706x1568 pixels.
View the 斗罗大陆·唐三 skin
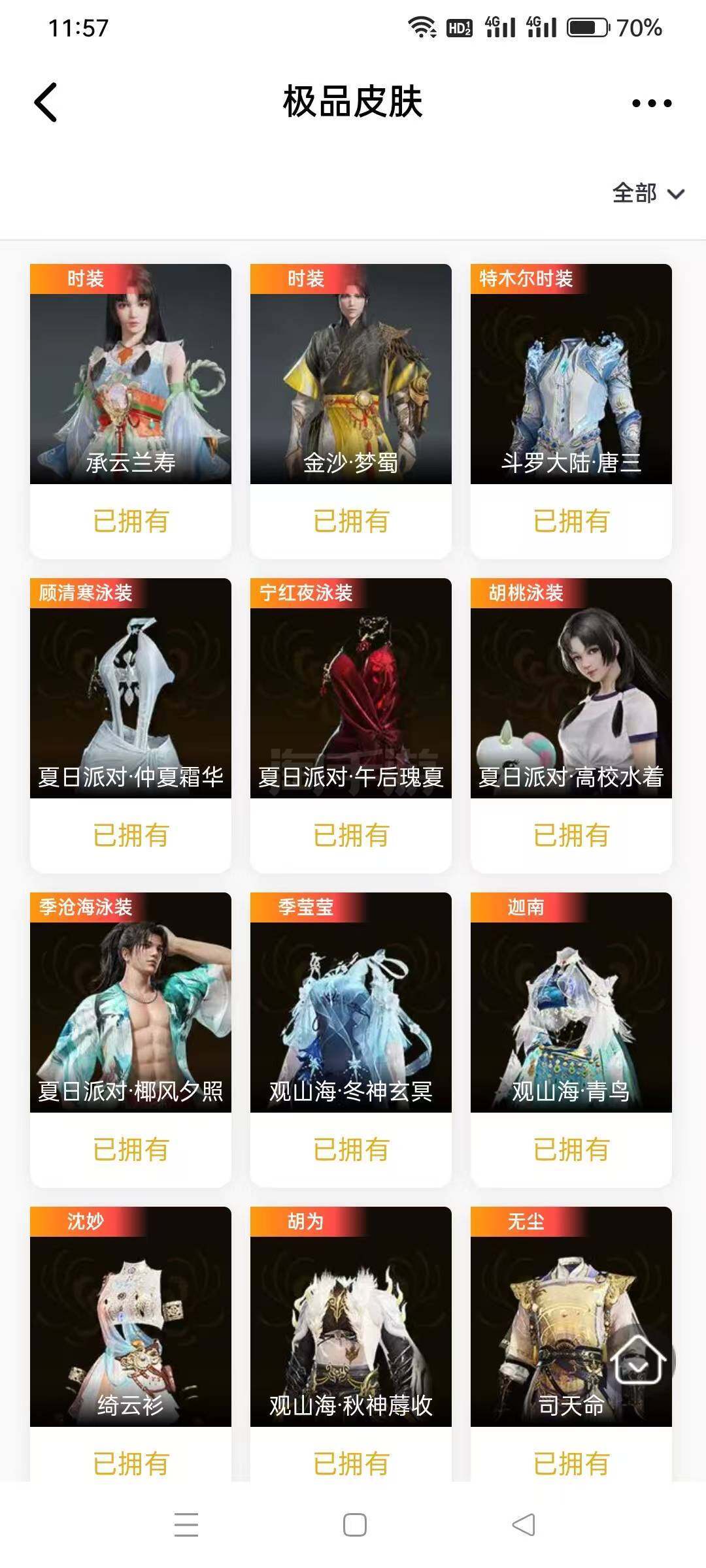click(x=571, y=374)
